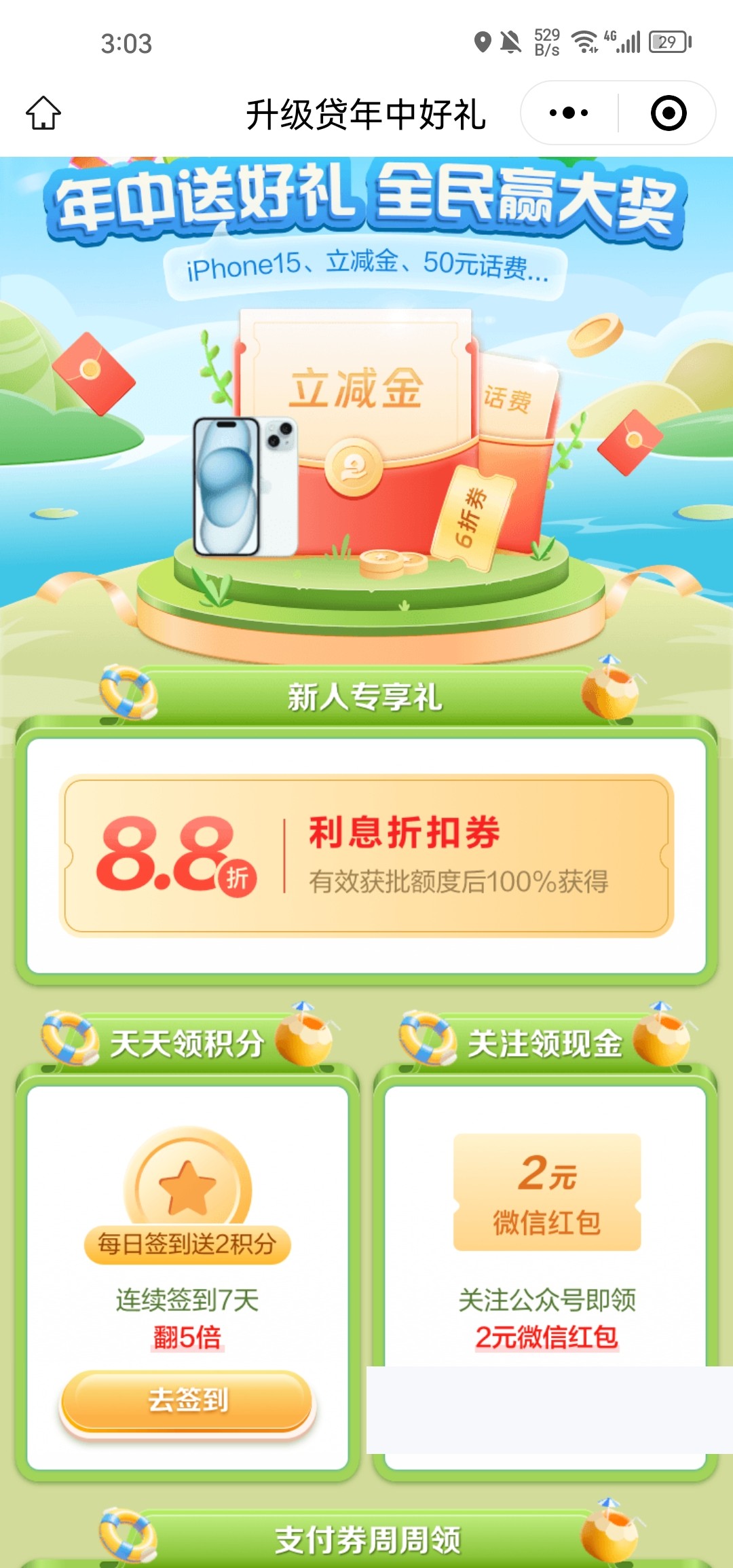Go to the mini program home

click(43, 113)
